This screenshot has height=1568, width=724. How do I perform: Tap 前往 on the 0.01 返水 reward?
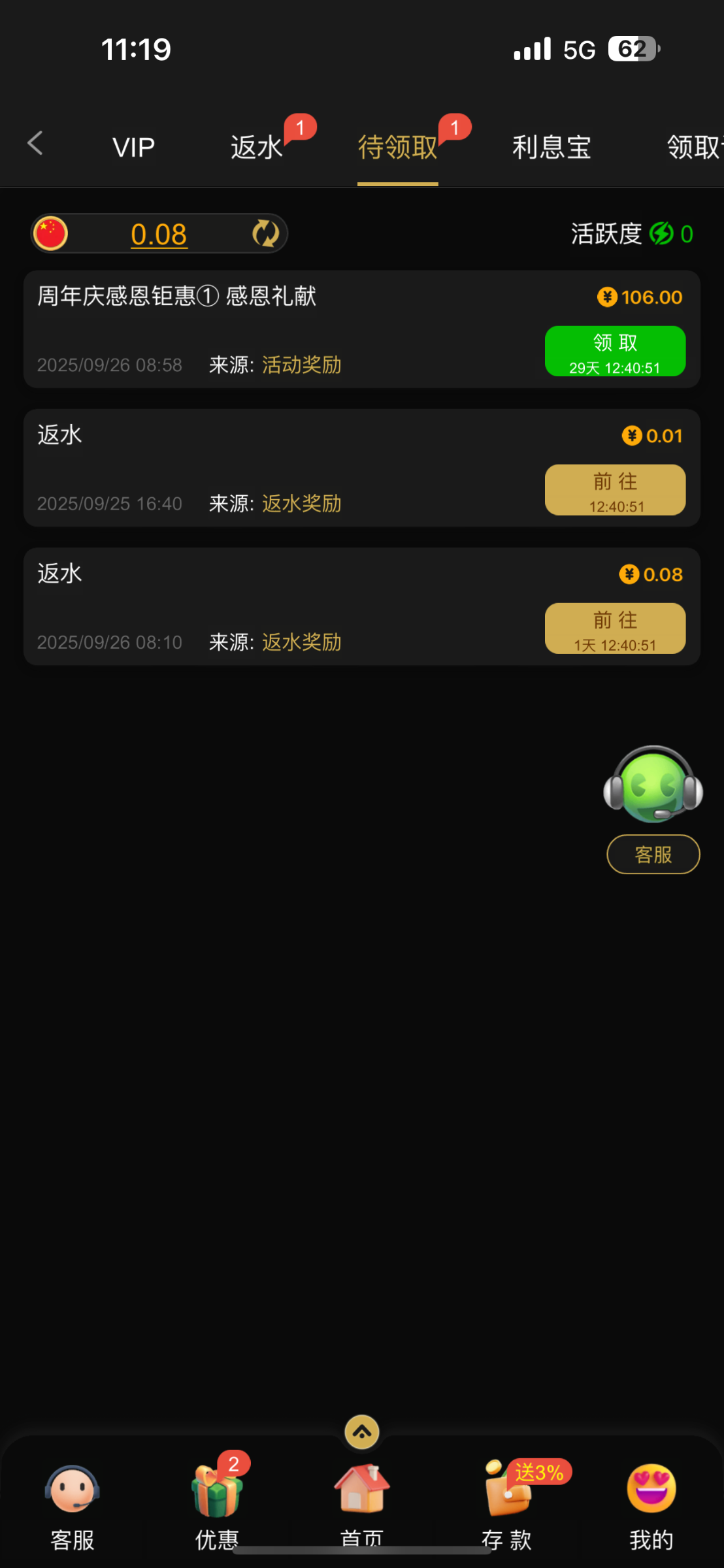pyautogui.click(x=615, y=490)
